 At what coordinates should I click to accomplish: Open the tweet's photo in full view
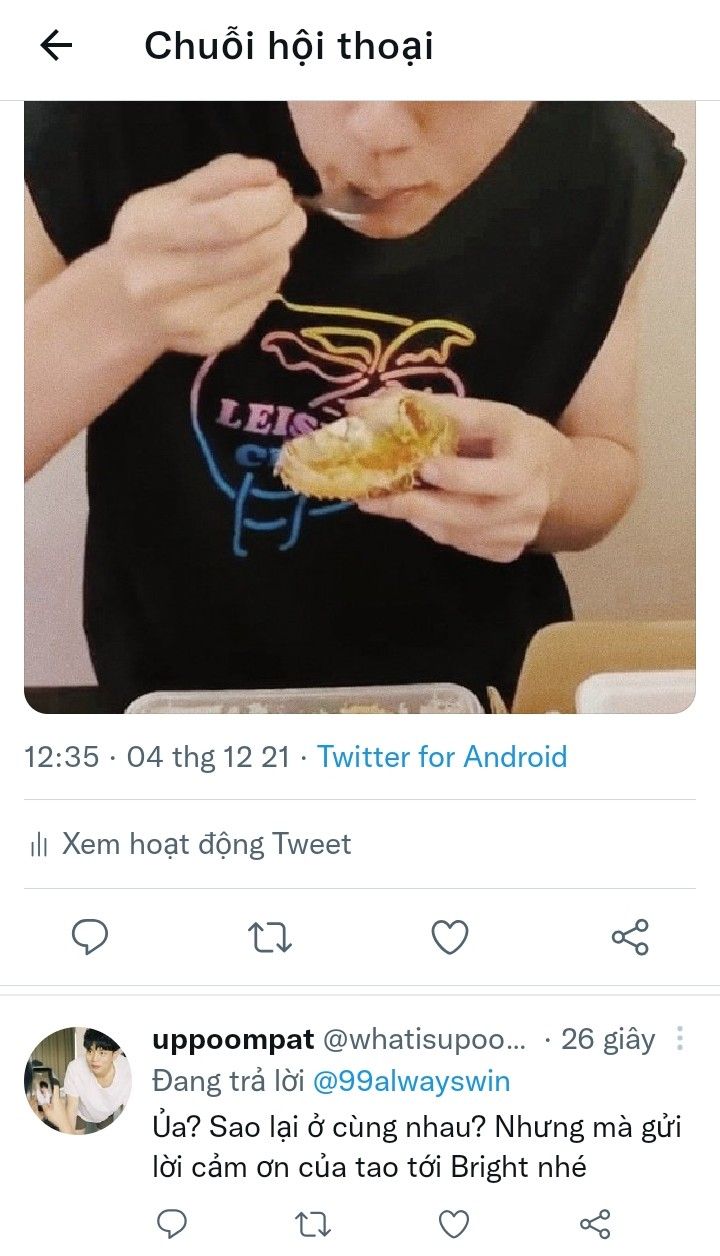click(360, 407)
